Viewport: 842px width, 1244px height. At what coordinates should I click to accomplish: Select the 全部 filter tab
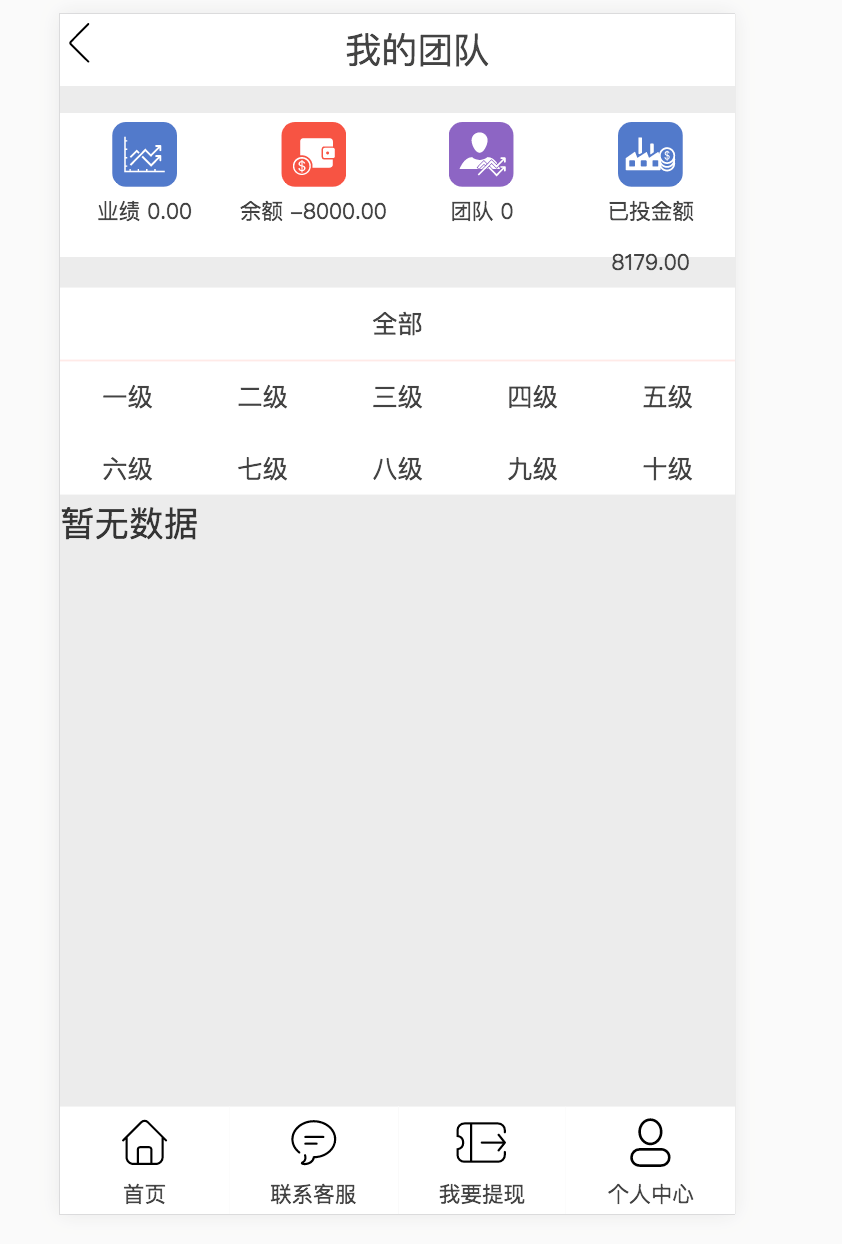coord(397,324)
